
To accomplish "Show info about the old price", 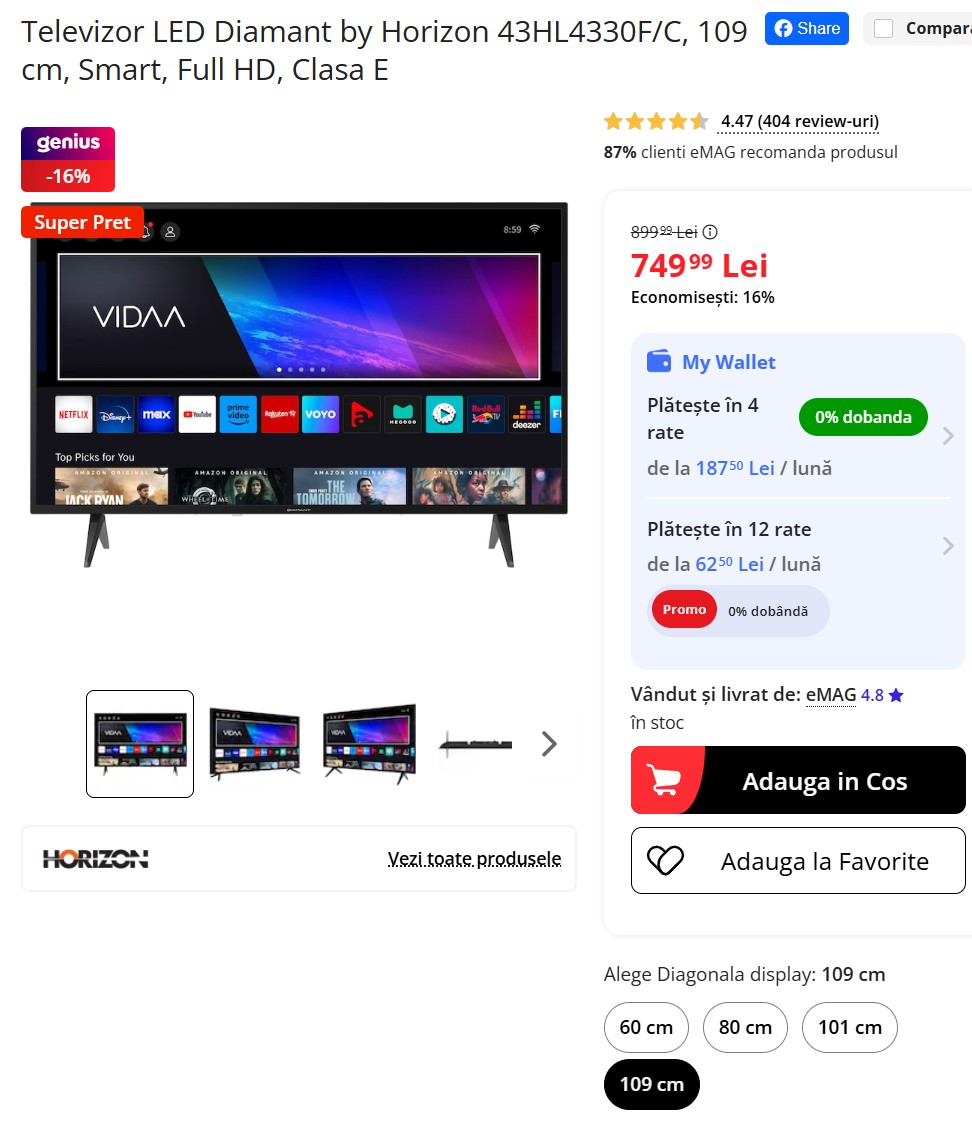I will click(x=710, y=232).
